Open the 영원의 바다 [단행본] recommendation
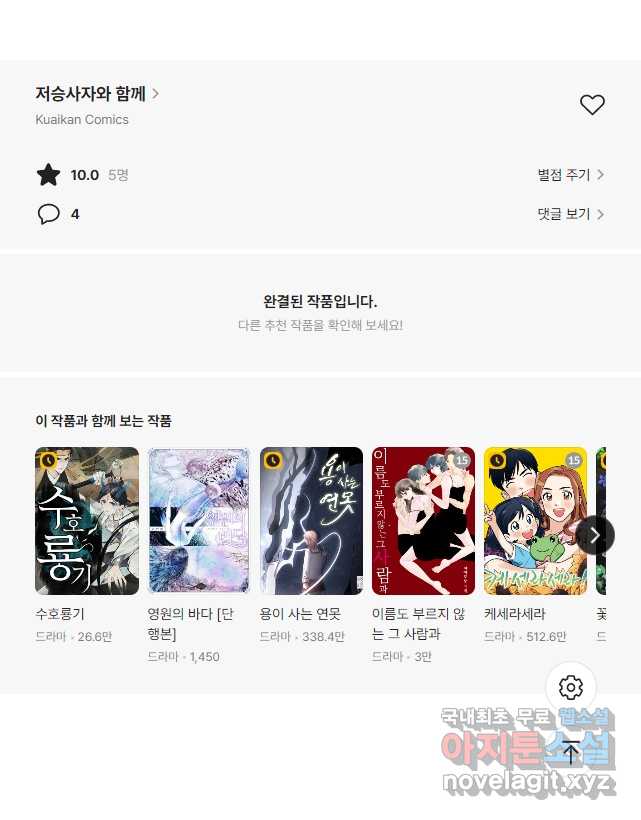 [199, 521]
